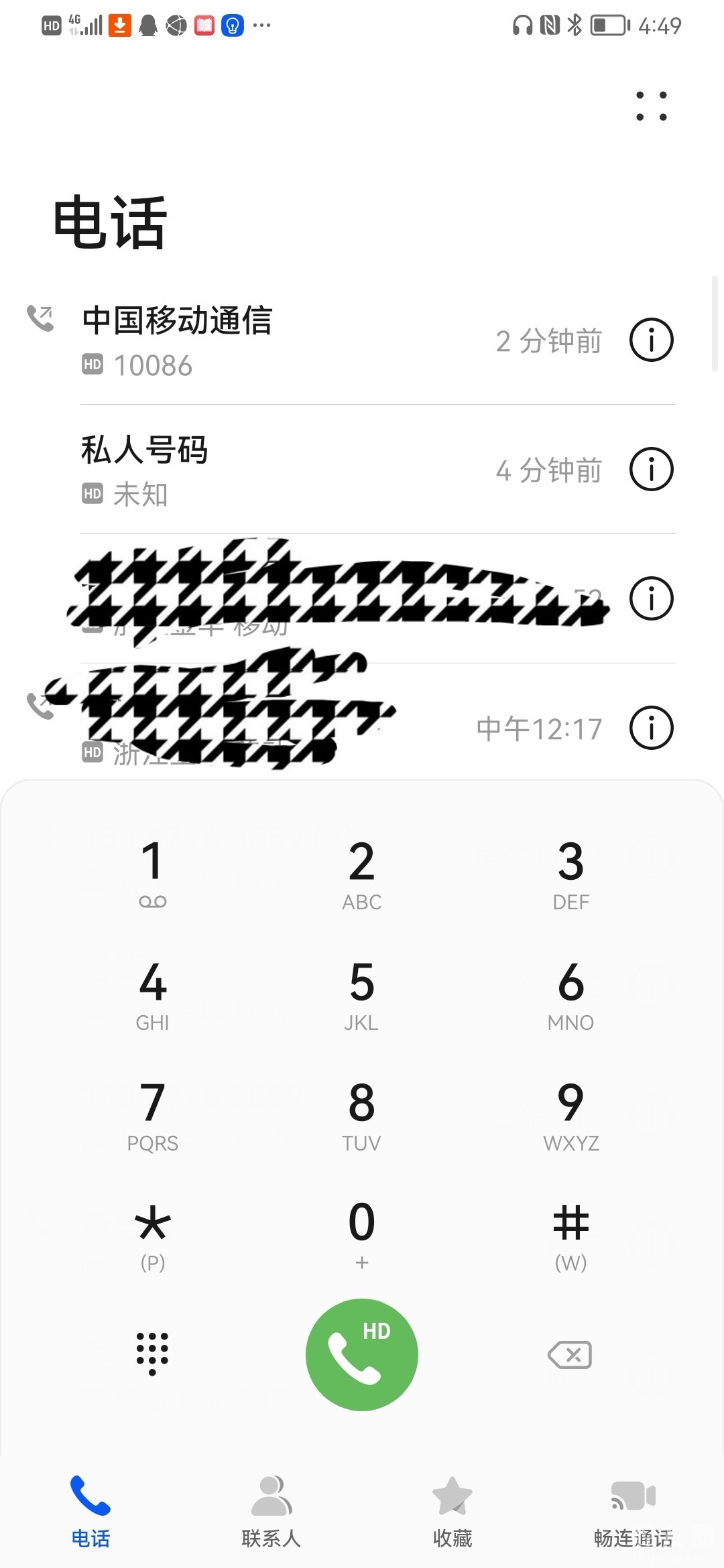Open the 收藏 favorites tab
Screen dimensions: 724x1568
point(452,1512)
